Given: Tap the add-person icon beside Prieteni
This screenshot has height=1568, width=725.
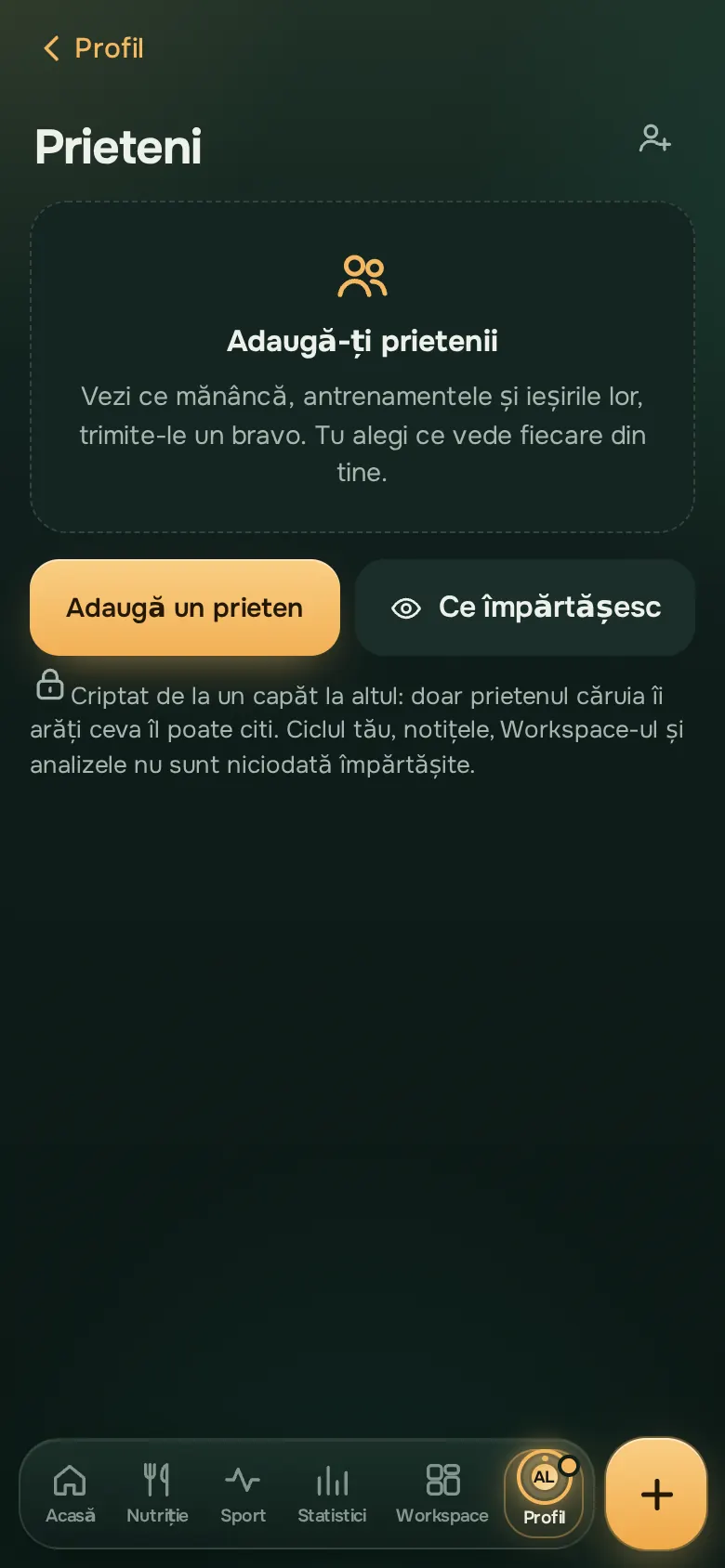Looking at the screenshot, I should pos(655,139).
